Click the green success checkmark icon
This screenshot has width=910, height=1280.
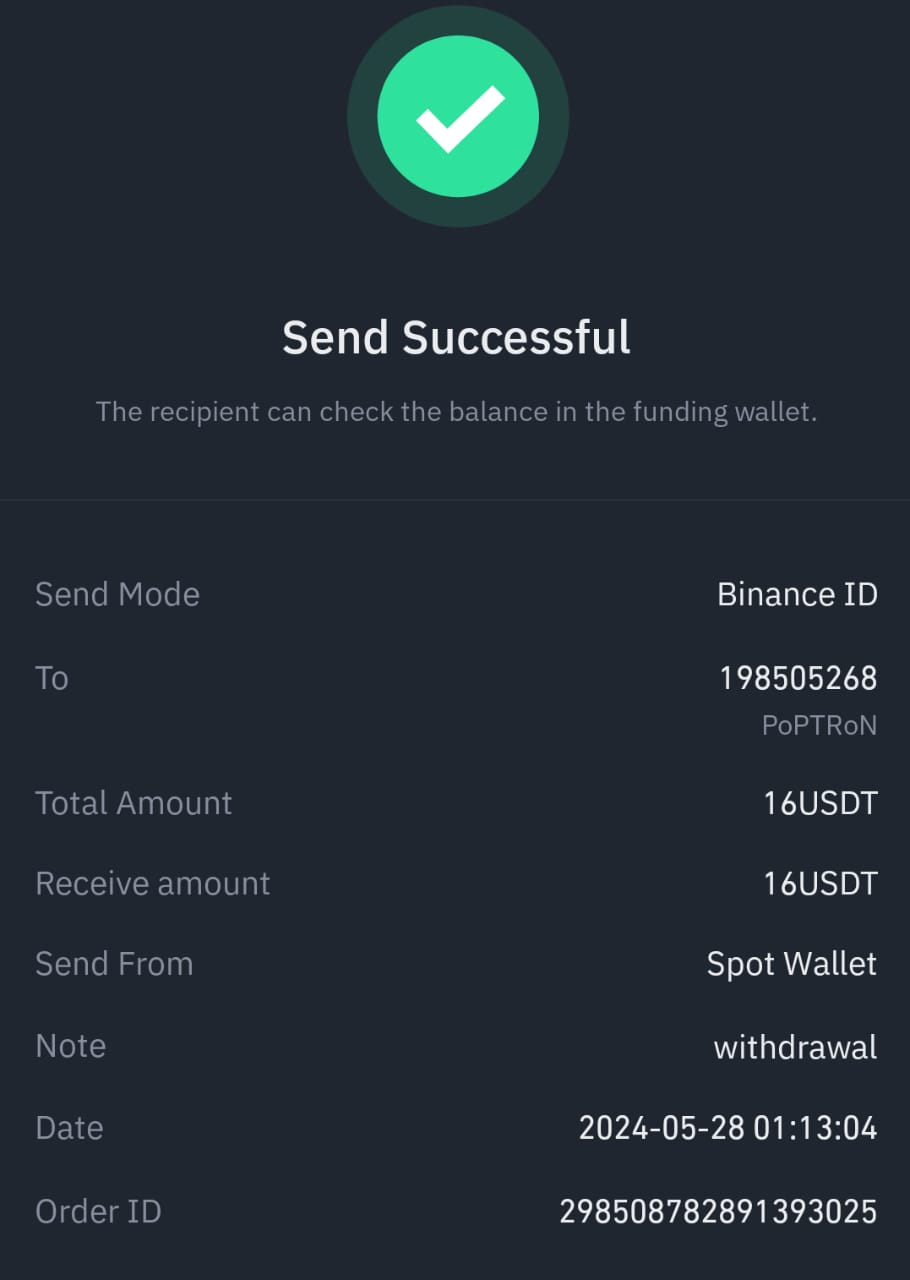457,116
